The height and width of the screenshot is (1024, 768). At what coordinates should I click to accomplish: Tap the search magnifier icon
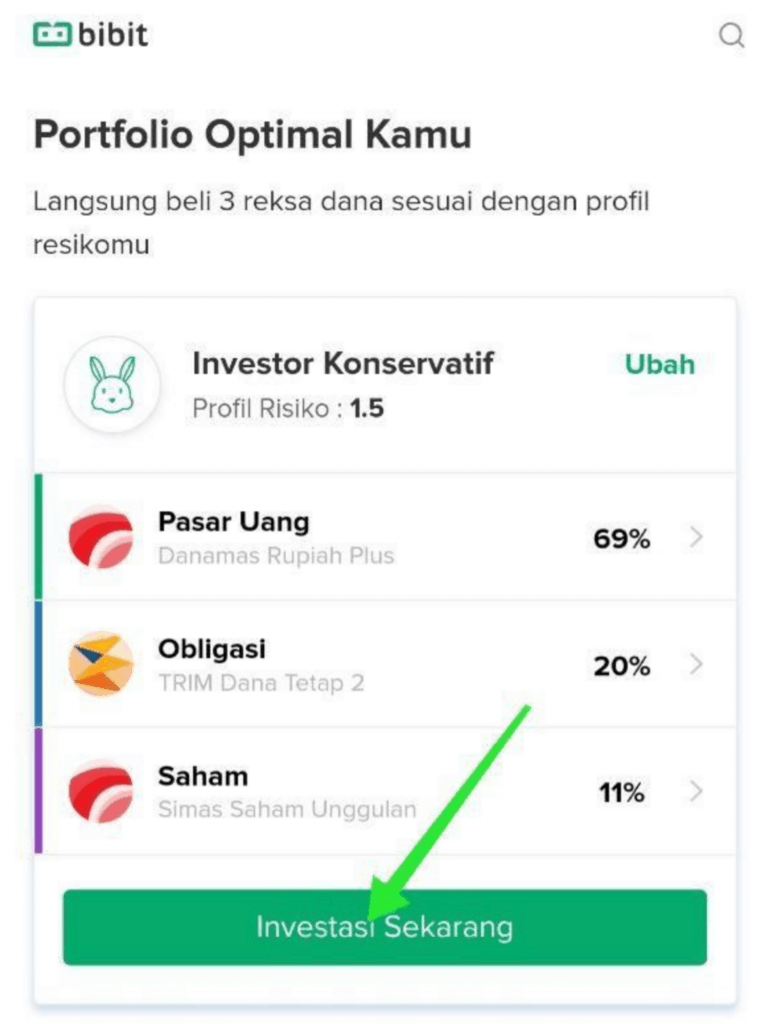[x=733, y=35]
